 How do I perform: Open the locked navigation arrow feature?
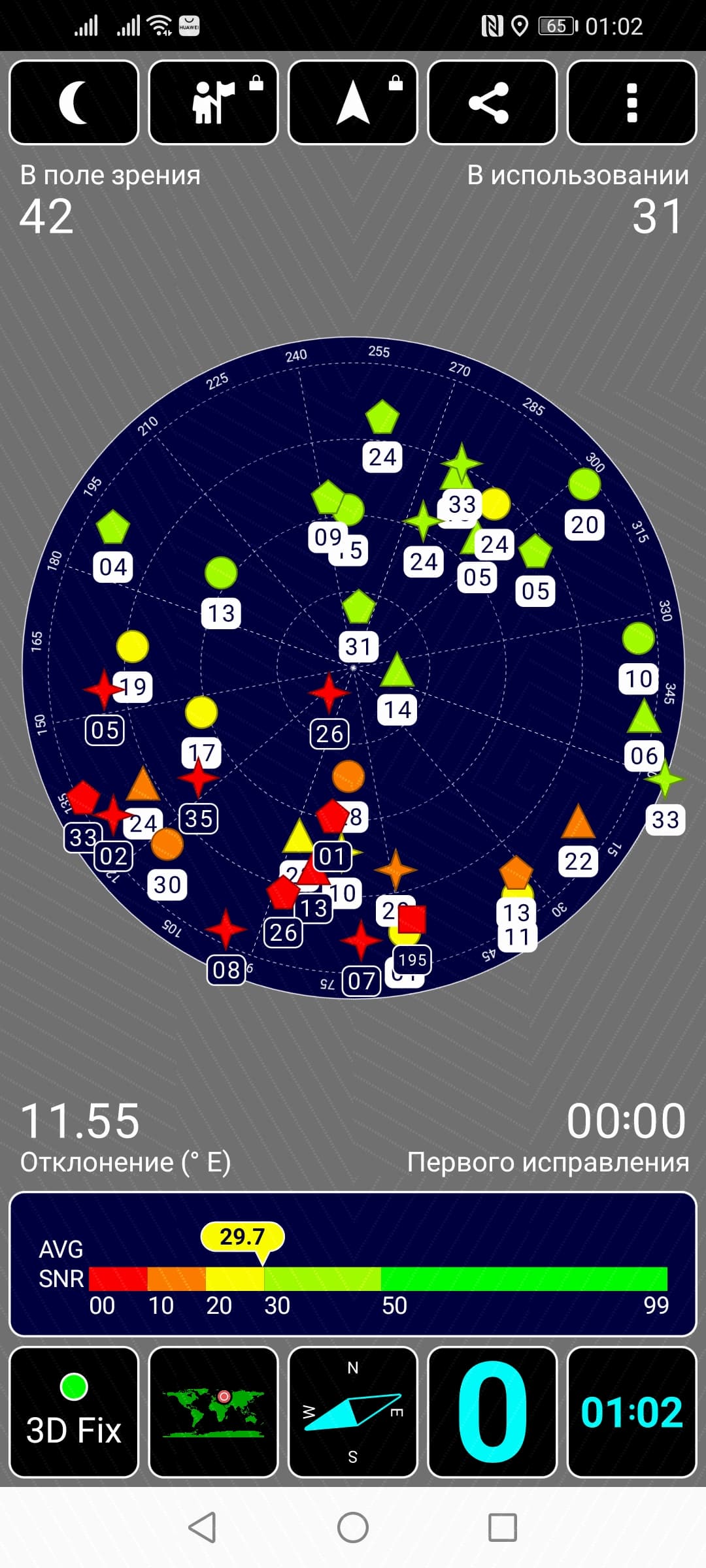tap(353, 103)
